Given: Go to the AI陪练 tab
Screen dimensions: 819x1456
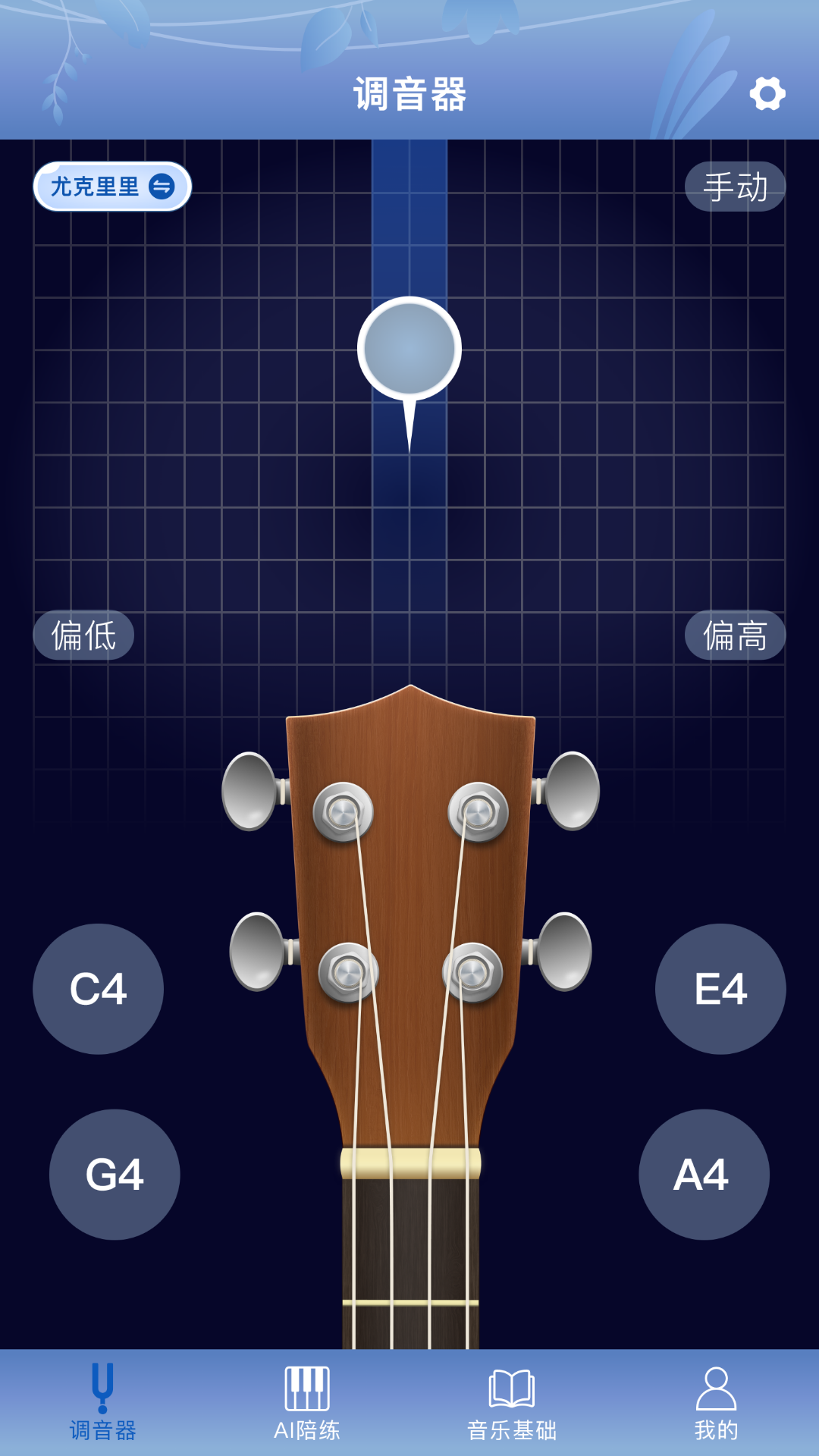Looking at the screenshot, I should [x=307, y=1404].
